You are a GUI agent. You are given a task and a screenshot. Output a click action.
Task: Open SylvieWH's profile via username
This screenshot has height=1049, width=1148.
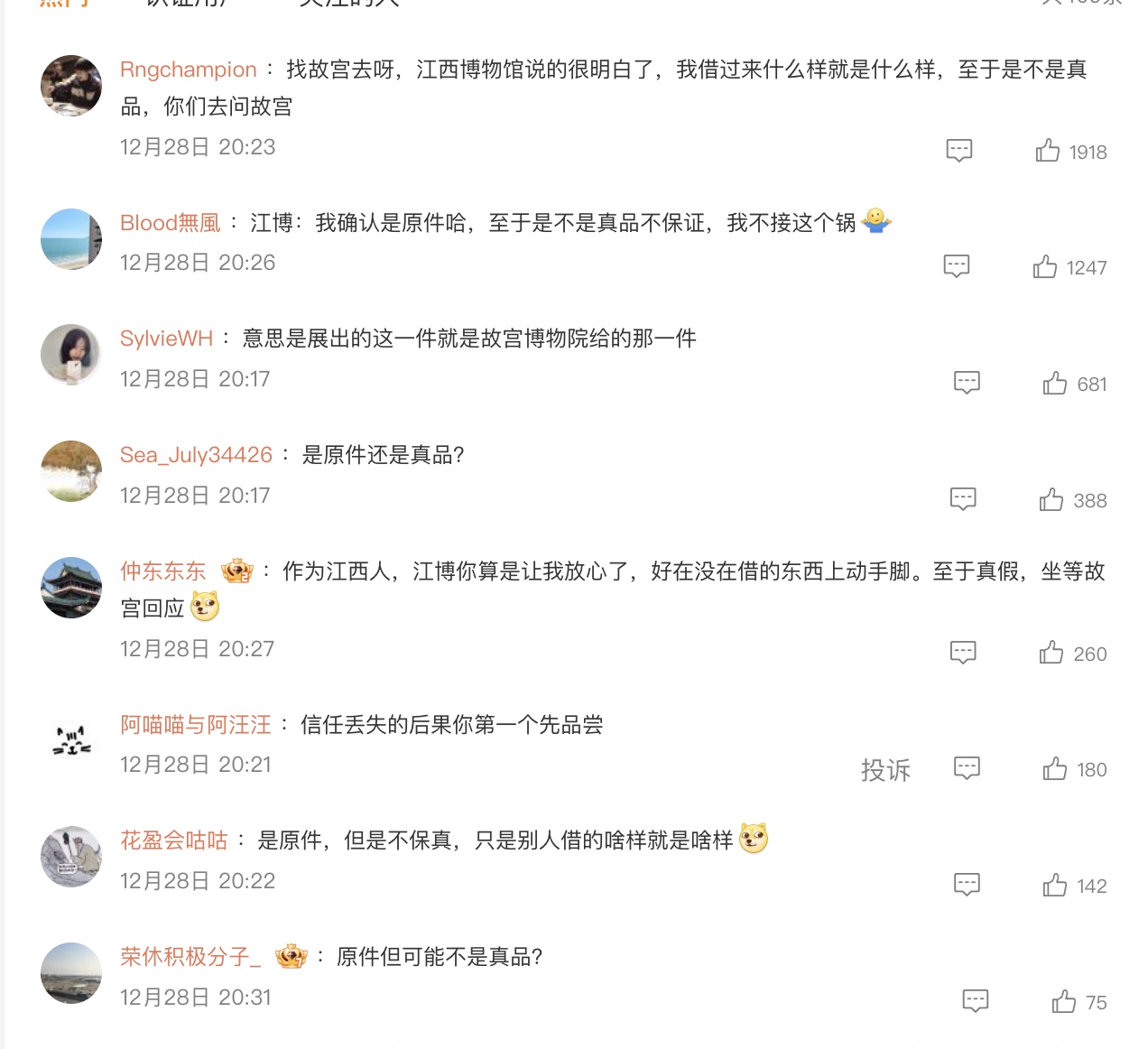point(166,339)
